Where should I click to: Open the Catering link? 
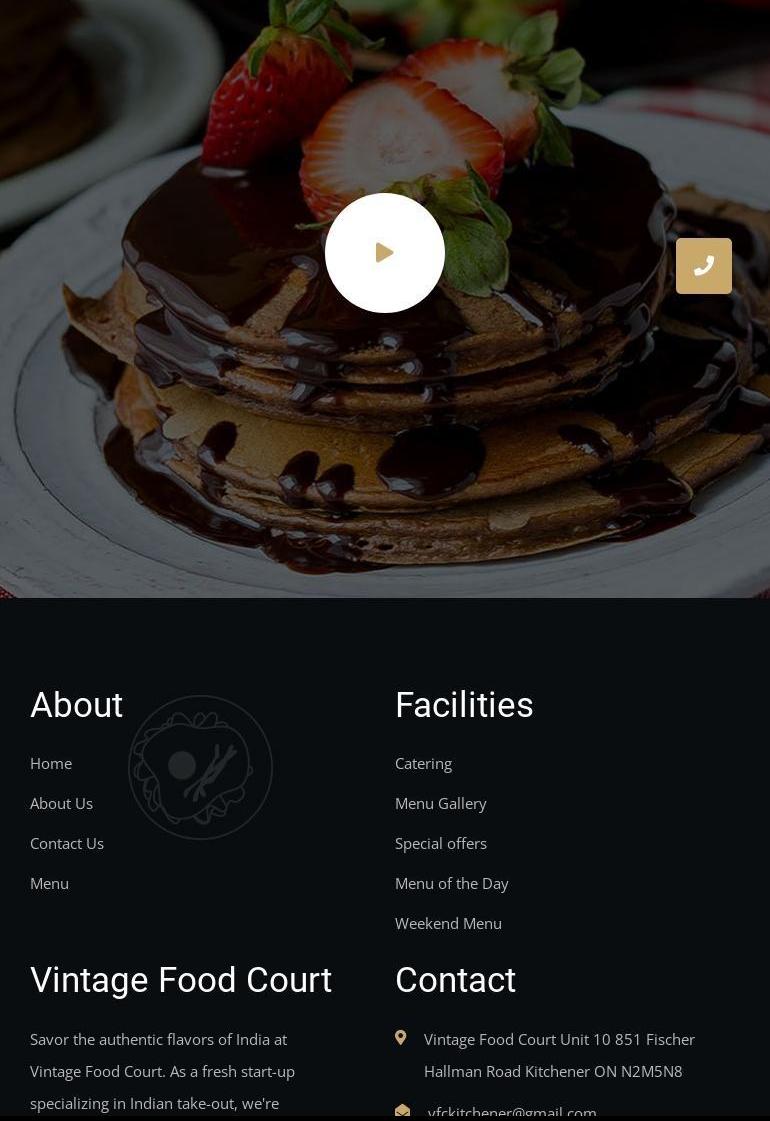coord(423,763)
